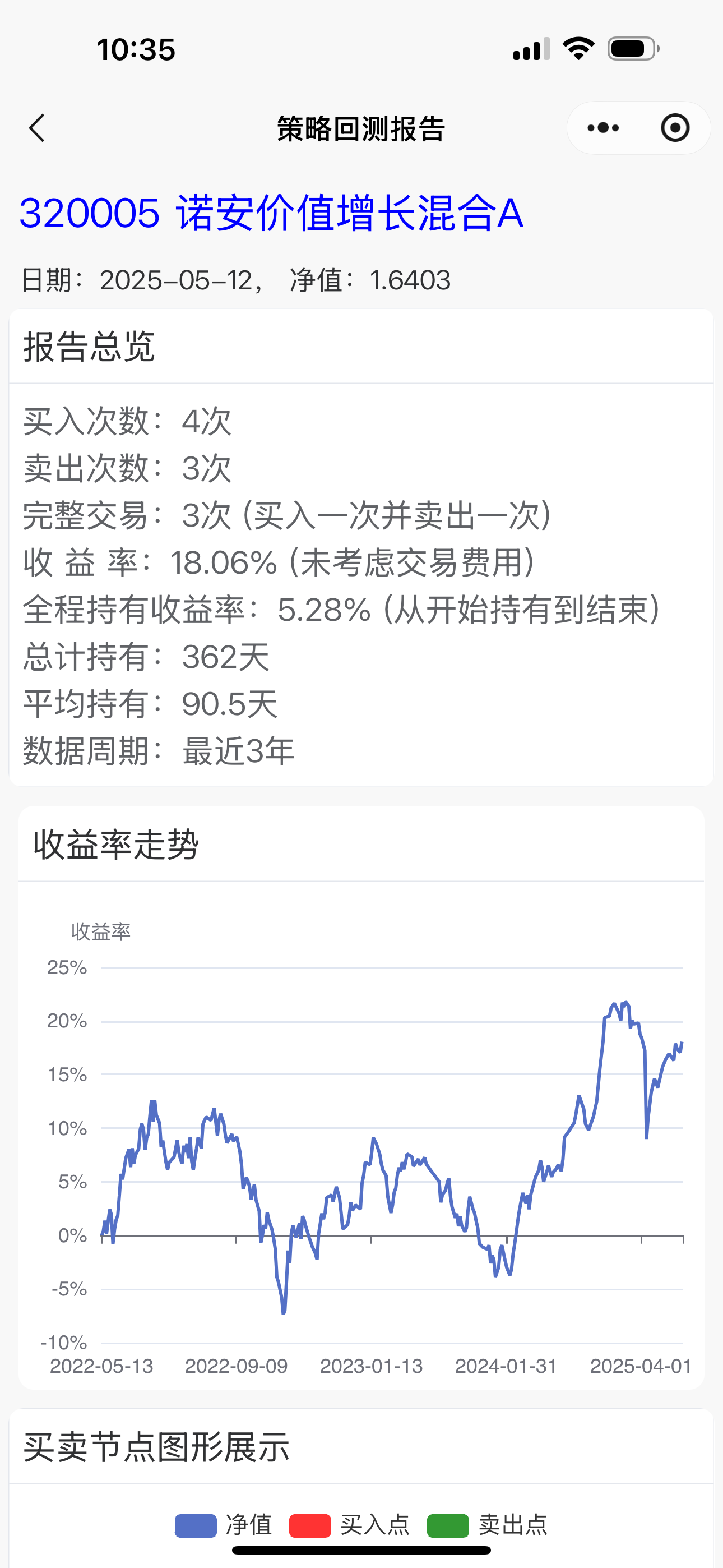Toggle the 净值 legend series
The width and height of the screenshot is (723, 1568).
223,1525
